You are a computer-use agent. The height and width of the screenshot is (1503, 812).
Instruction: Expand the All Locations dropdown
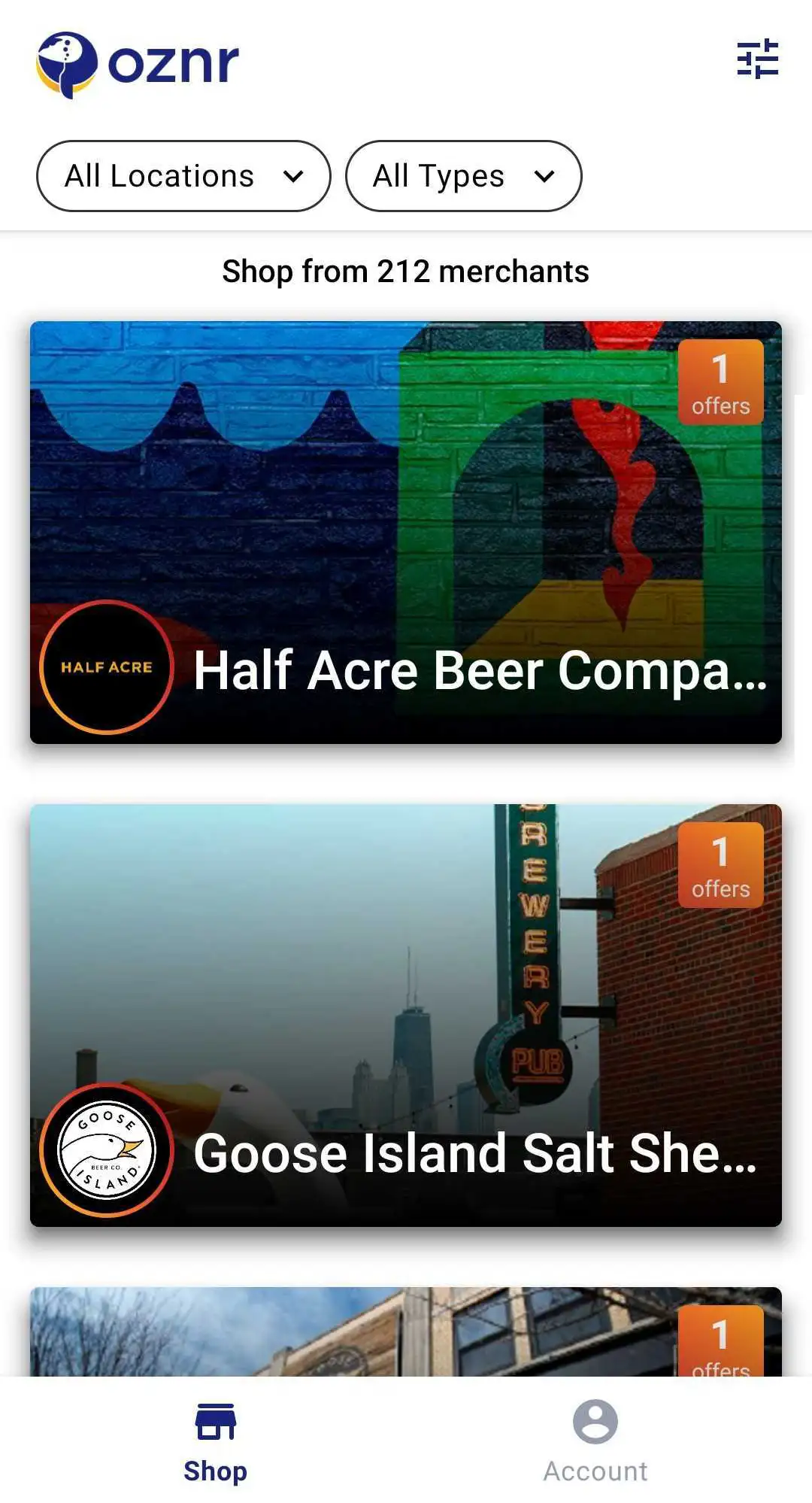click(x=183, y=176)
